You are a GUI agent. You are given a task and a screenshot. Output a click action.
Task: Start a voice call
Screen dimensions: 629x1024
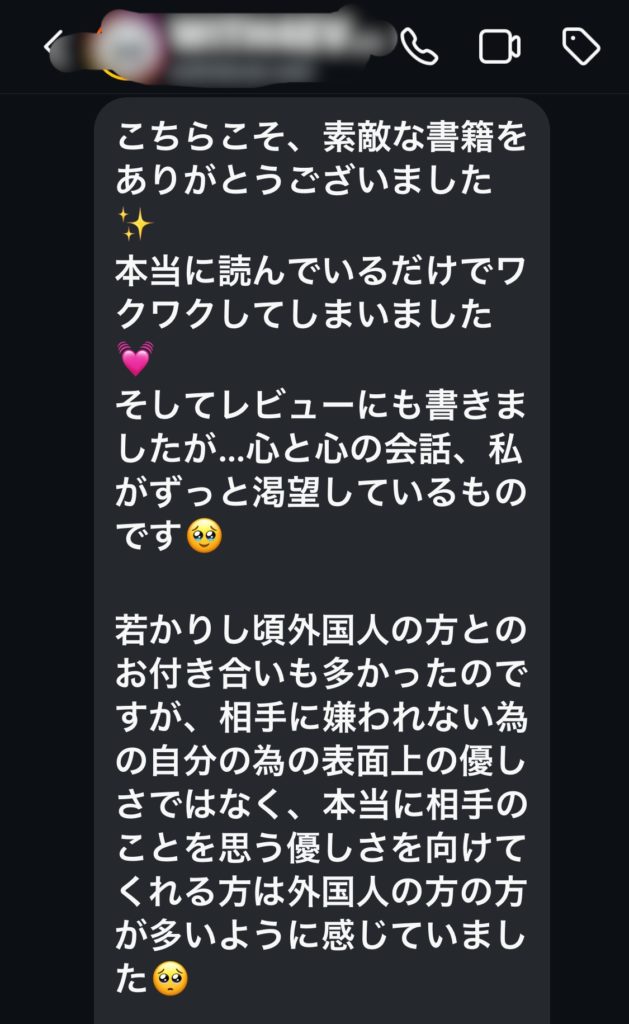tap(418, 46)
